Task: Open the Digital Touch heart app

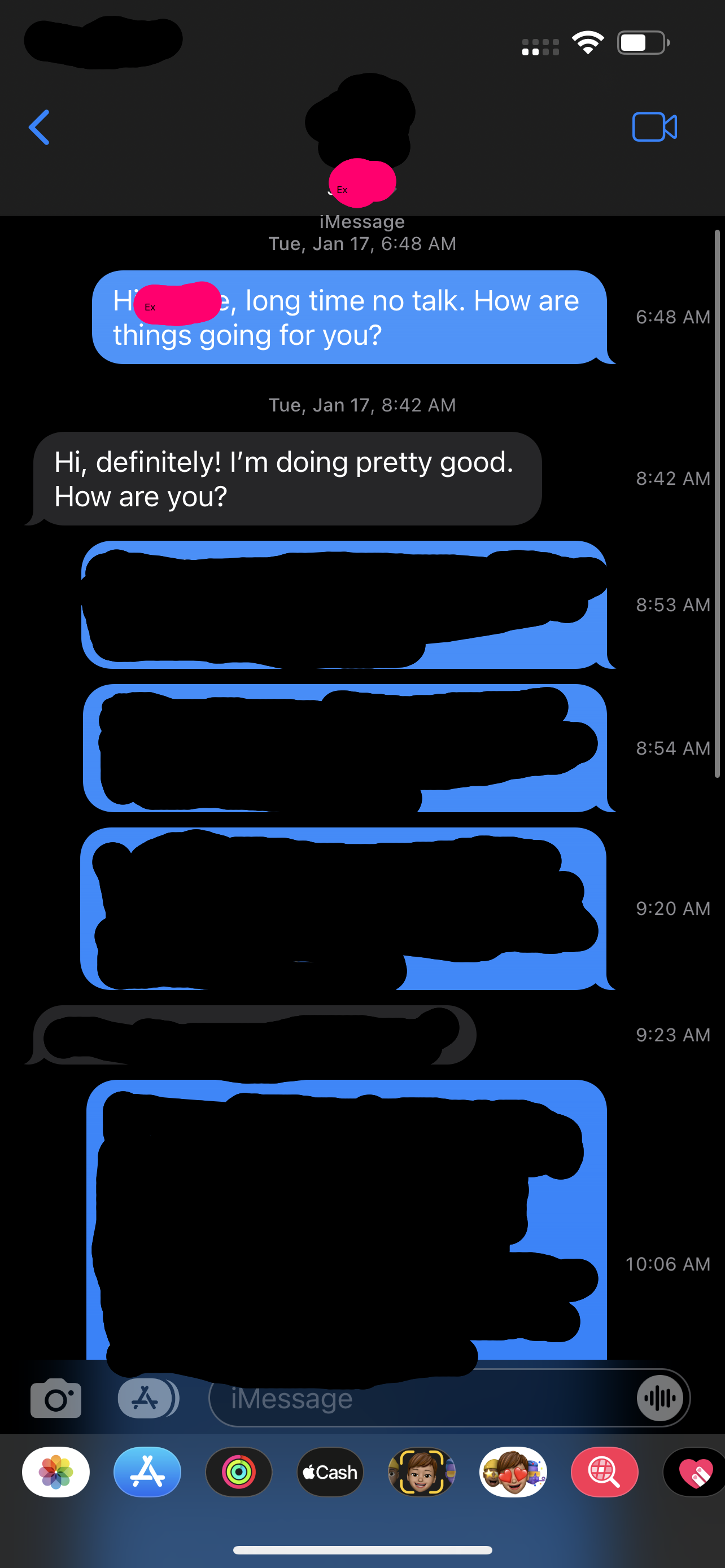Action: tap(695, 1472)
